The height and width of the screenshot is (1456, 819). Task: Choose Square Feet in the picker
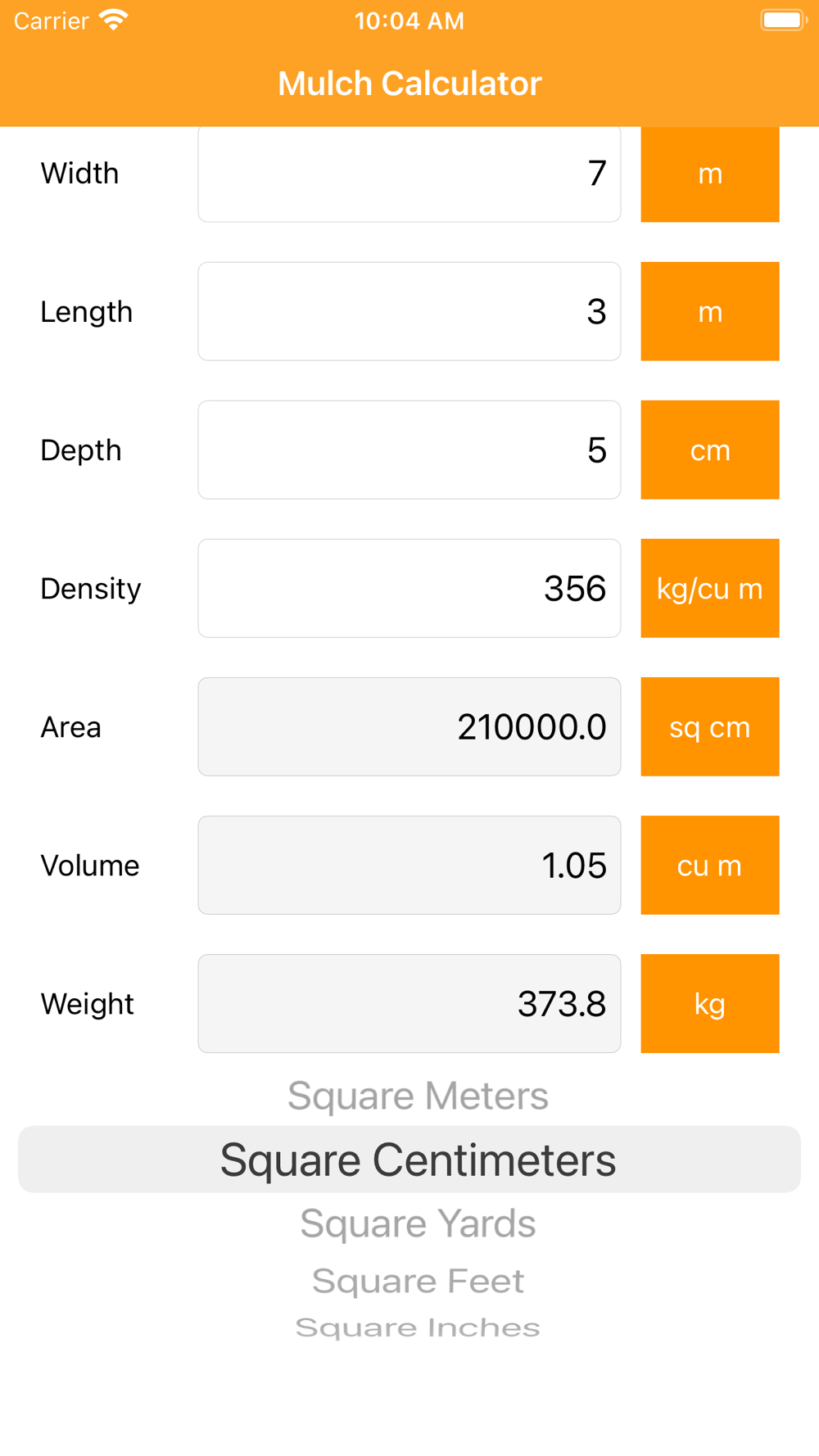418,1281
